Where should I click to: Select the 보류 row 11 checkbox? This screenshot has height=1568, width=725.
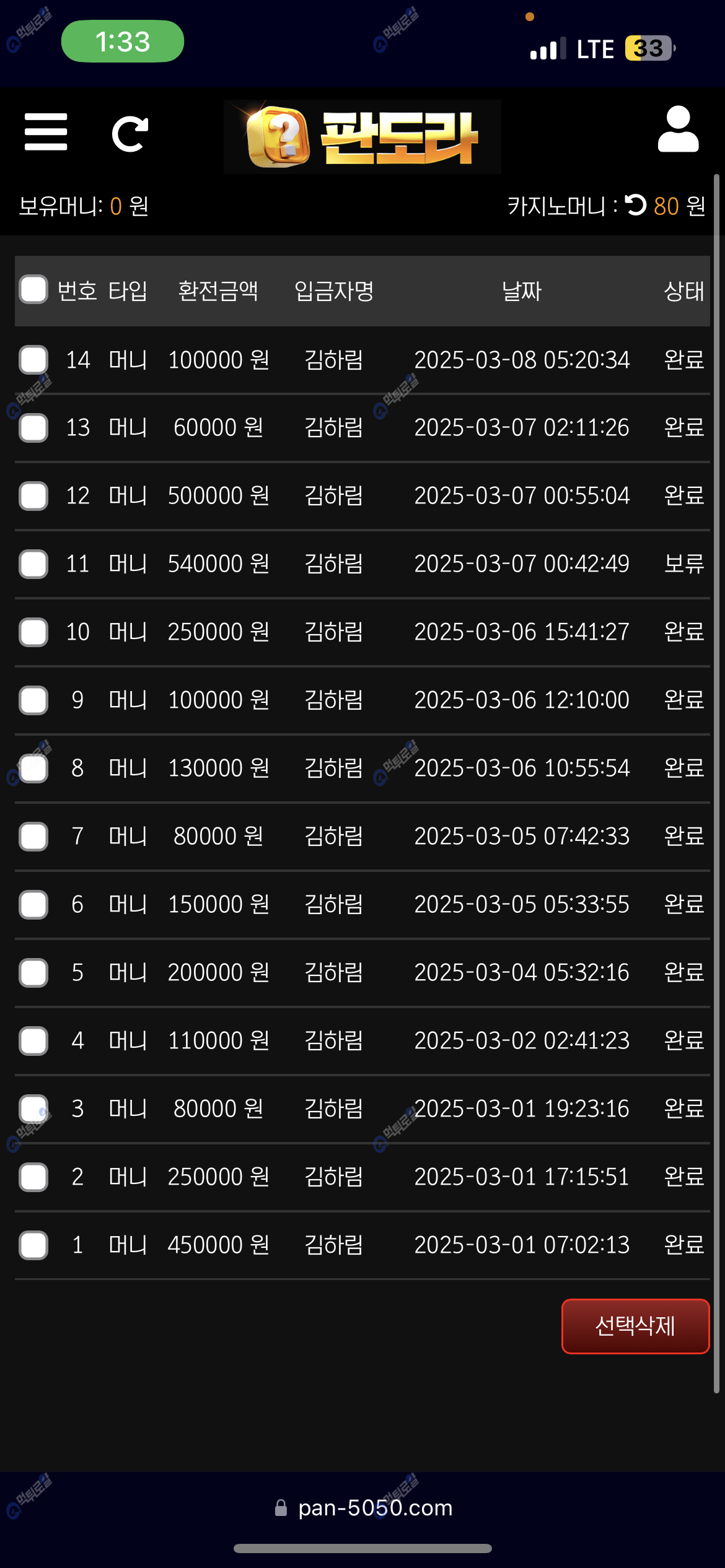point(33,564)
